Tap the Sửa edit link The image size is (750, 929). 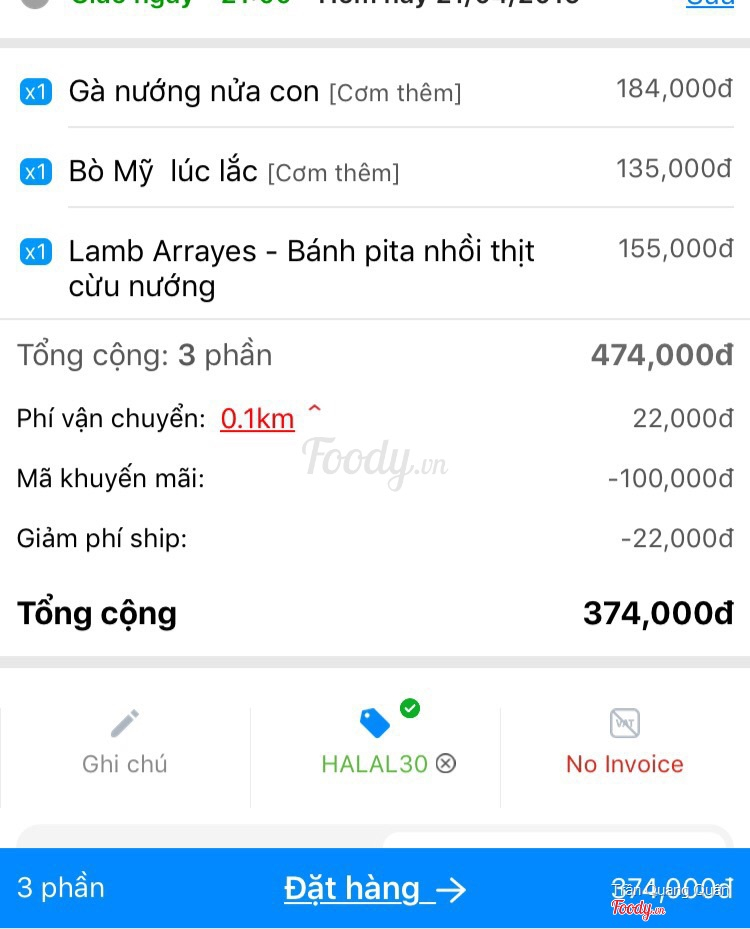coord(709,3)
